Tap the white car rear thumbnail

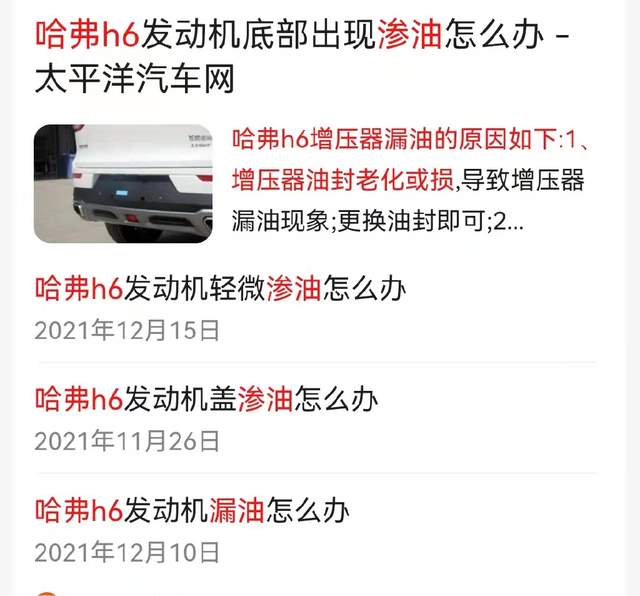click(123, 183)
